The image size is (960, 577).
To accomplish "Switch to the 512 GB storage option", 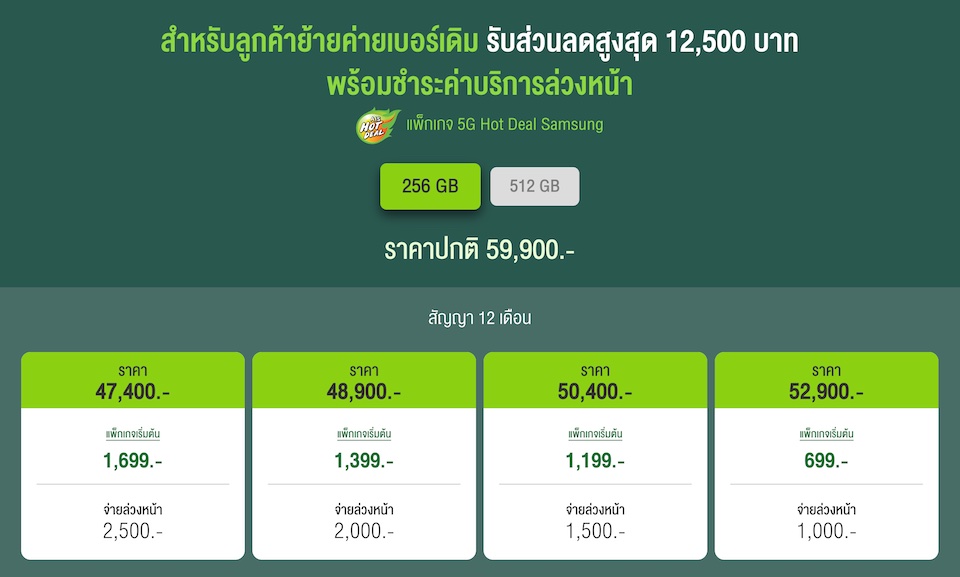I will pos(534,186).
